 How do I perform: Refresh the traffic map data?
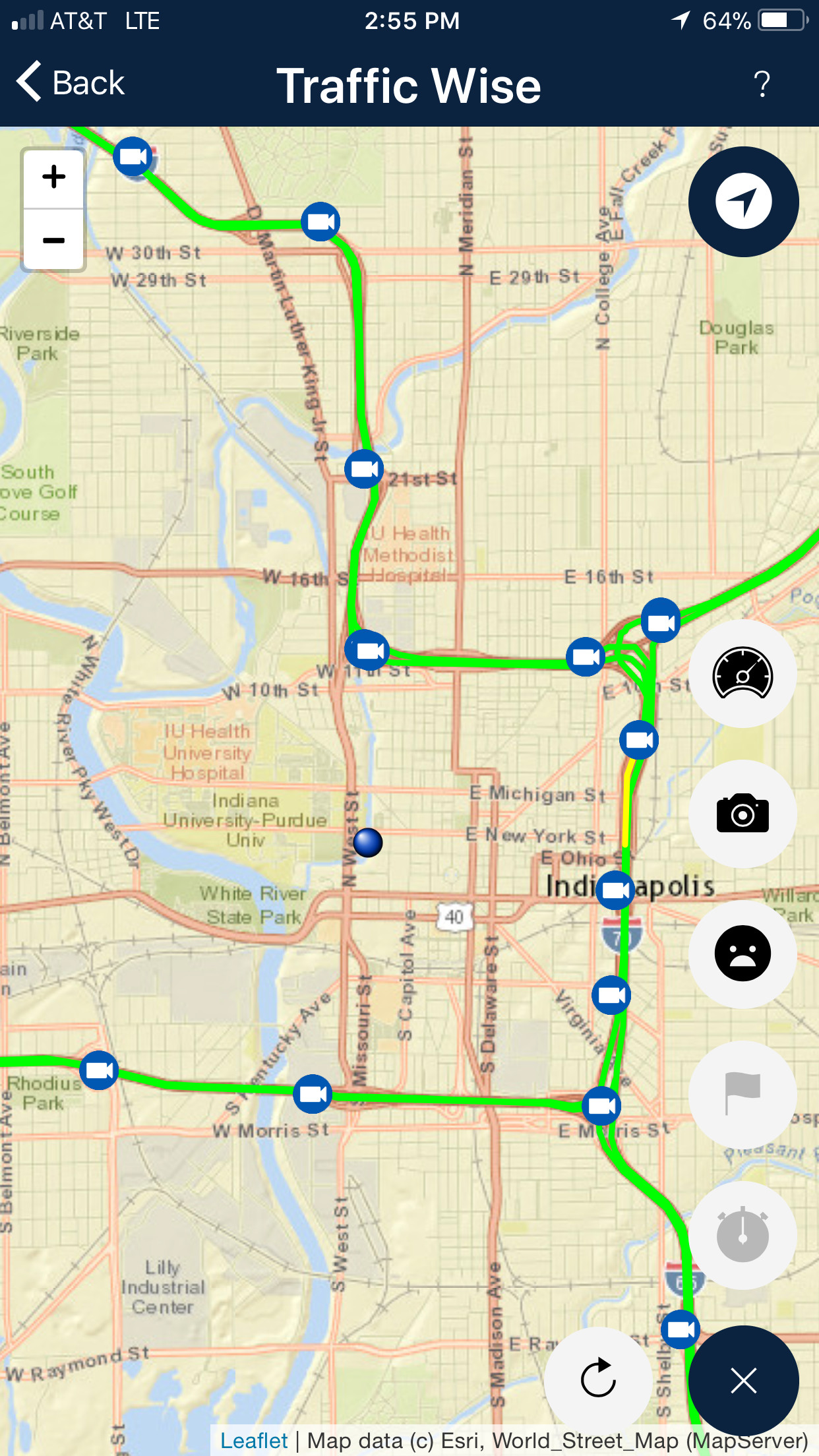click(x=598, y=1378)
